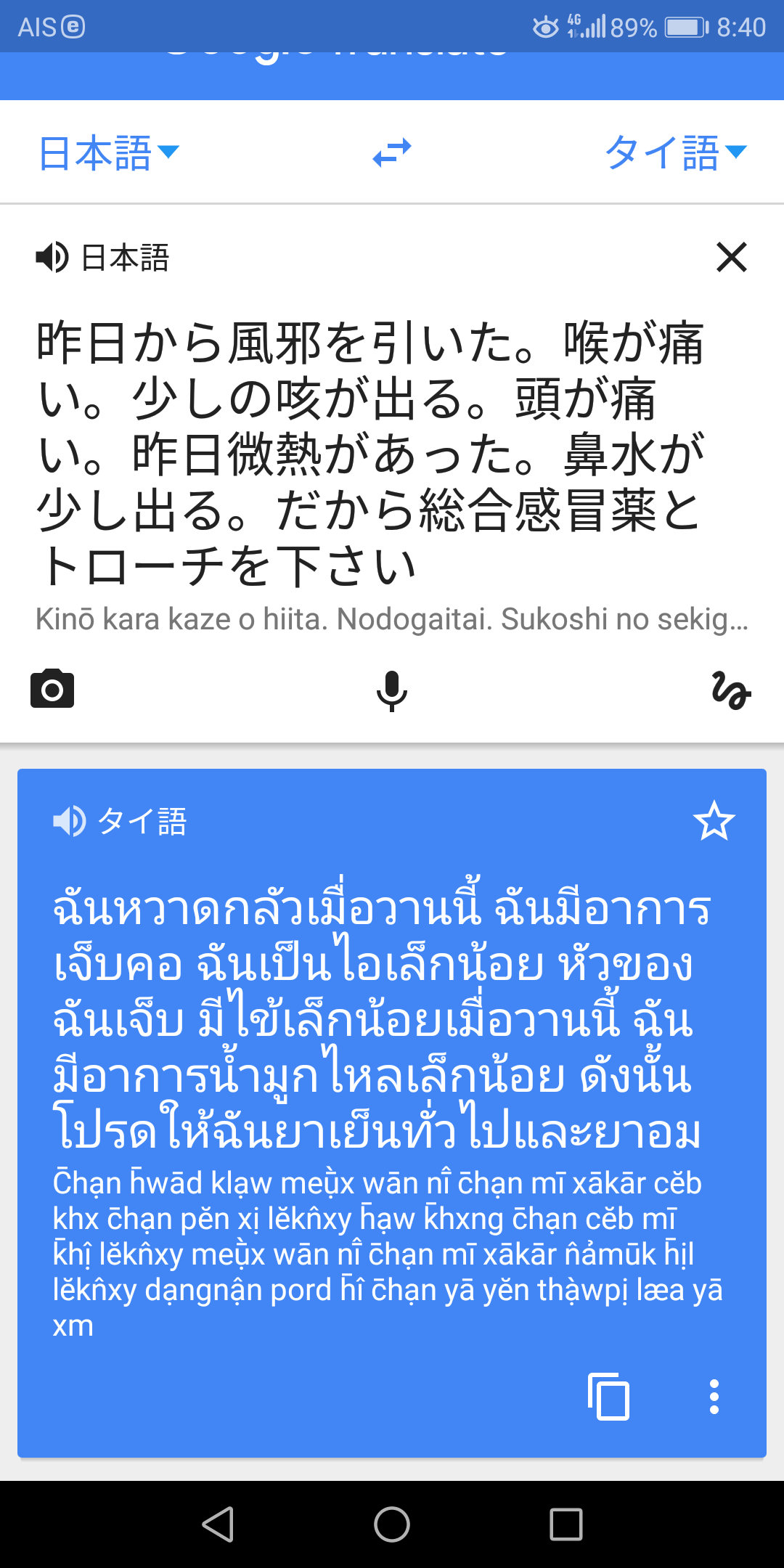Clear the entered Japanese text
The width and height of the screenshot is (784, 1568).
tap(732, 257)
